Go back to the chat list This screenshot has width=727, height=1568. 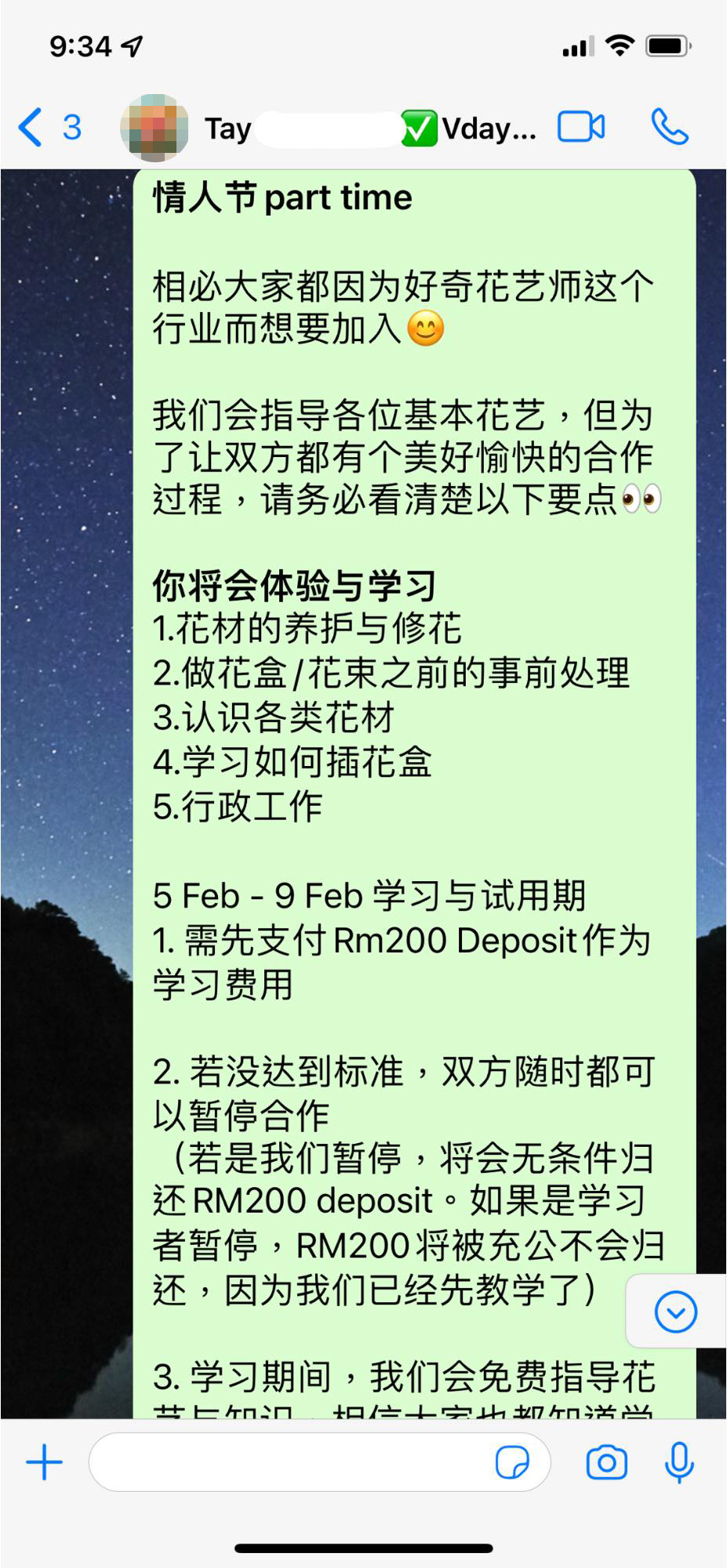coord(47,128)
